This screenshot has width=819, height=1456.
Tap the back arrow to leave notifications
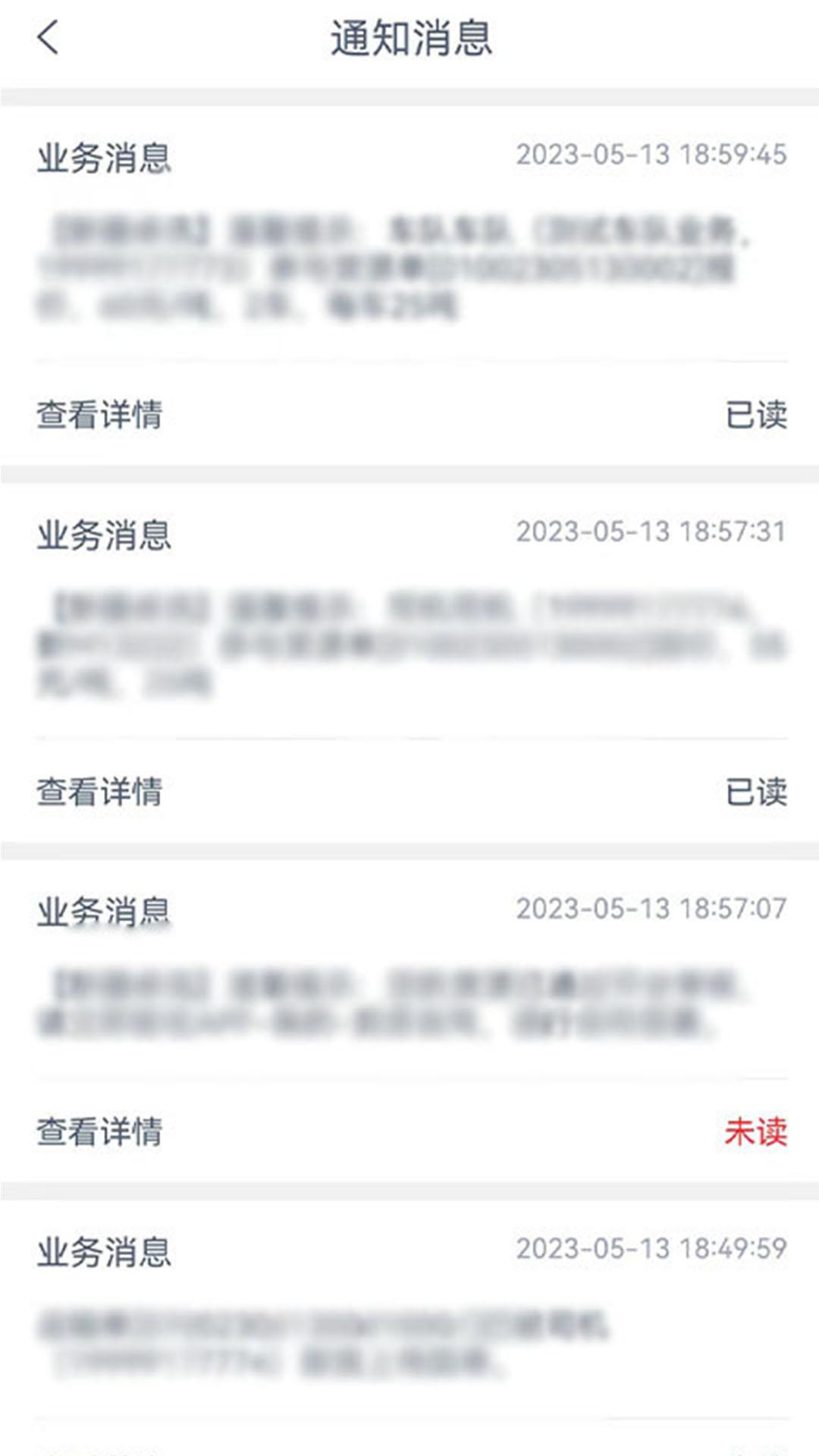[x=47, y=39]
